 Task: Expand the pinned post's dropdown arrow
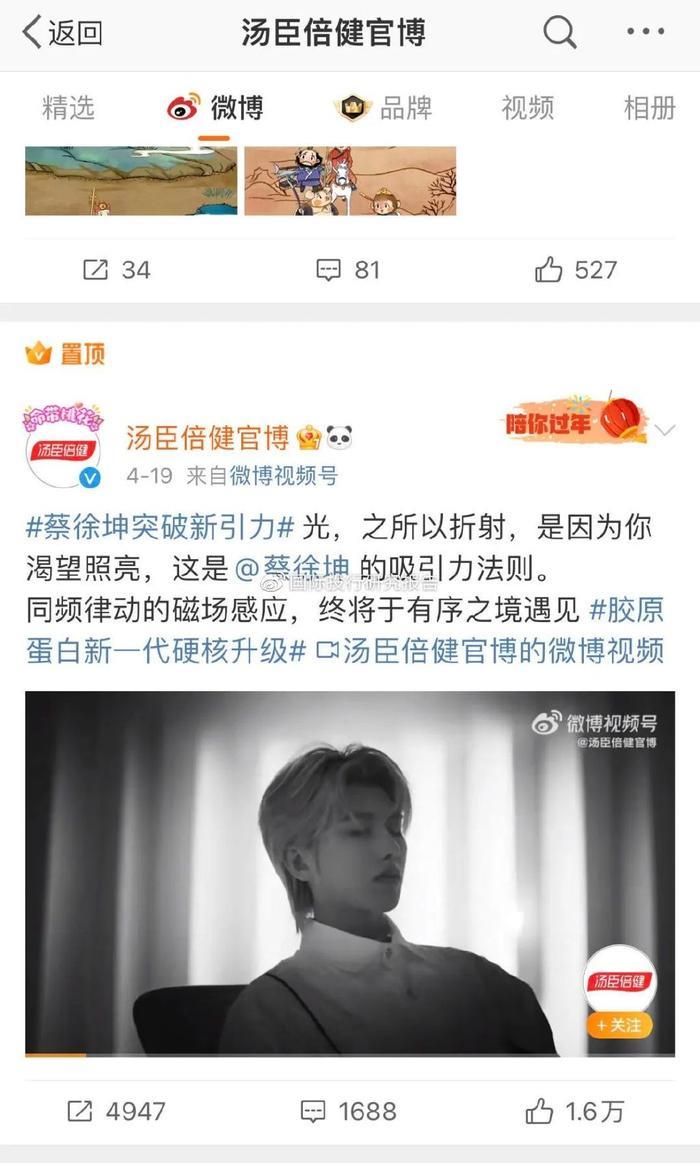665,431
